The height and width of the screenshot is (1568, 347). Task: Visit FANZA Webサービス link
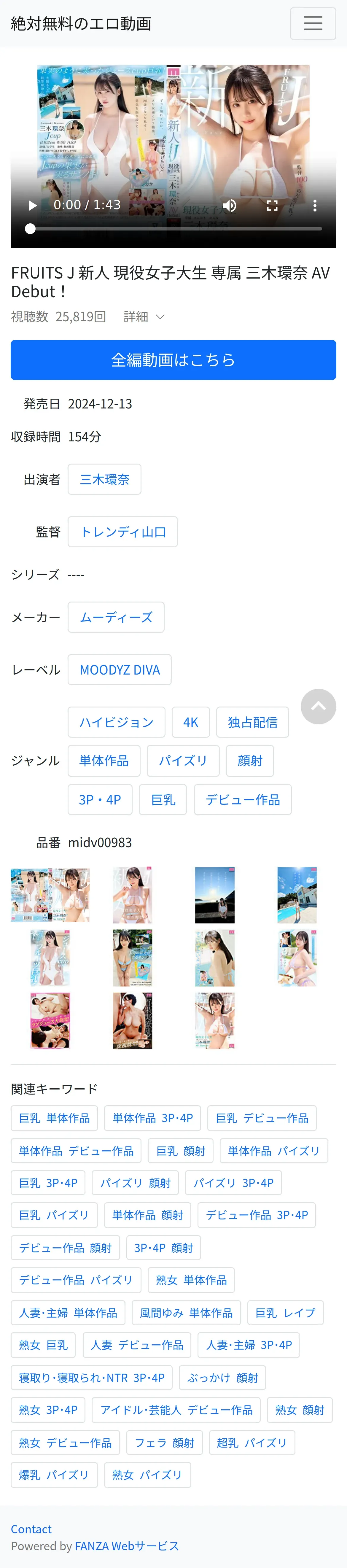(x=127, y=1546)
